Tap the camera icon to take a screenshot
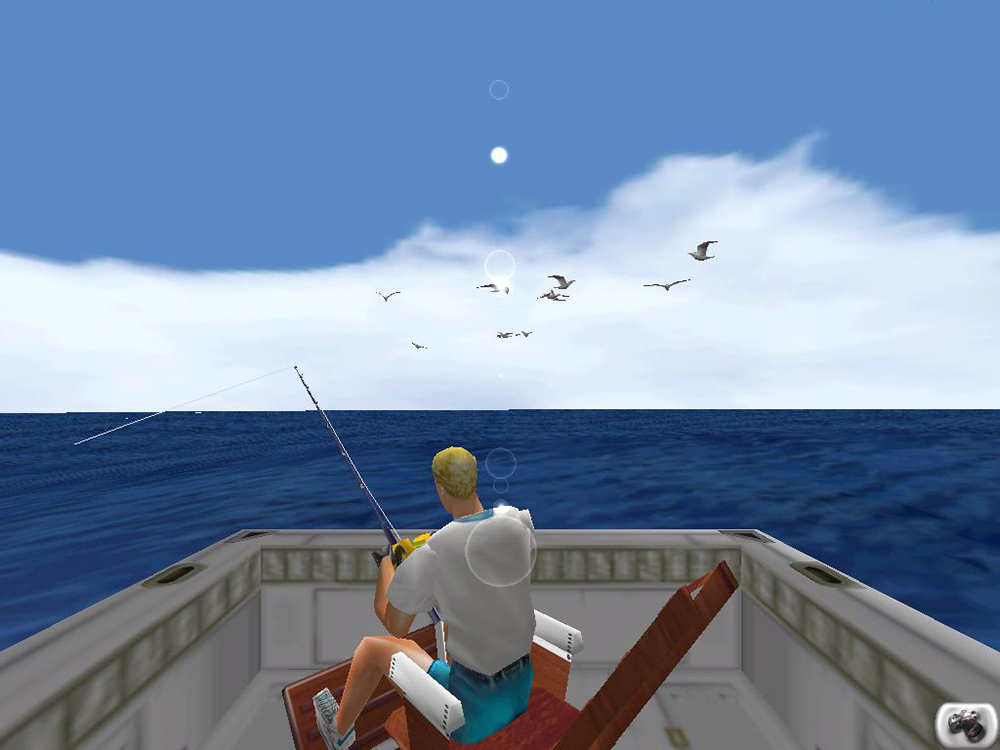 coord(965,723)
